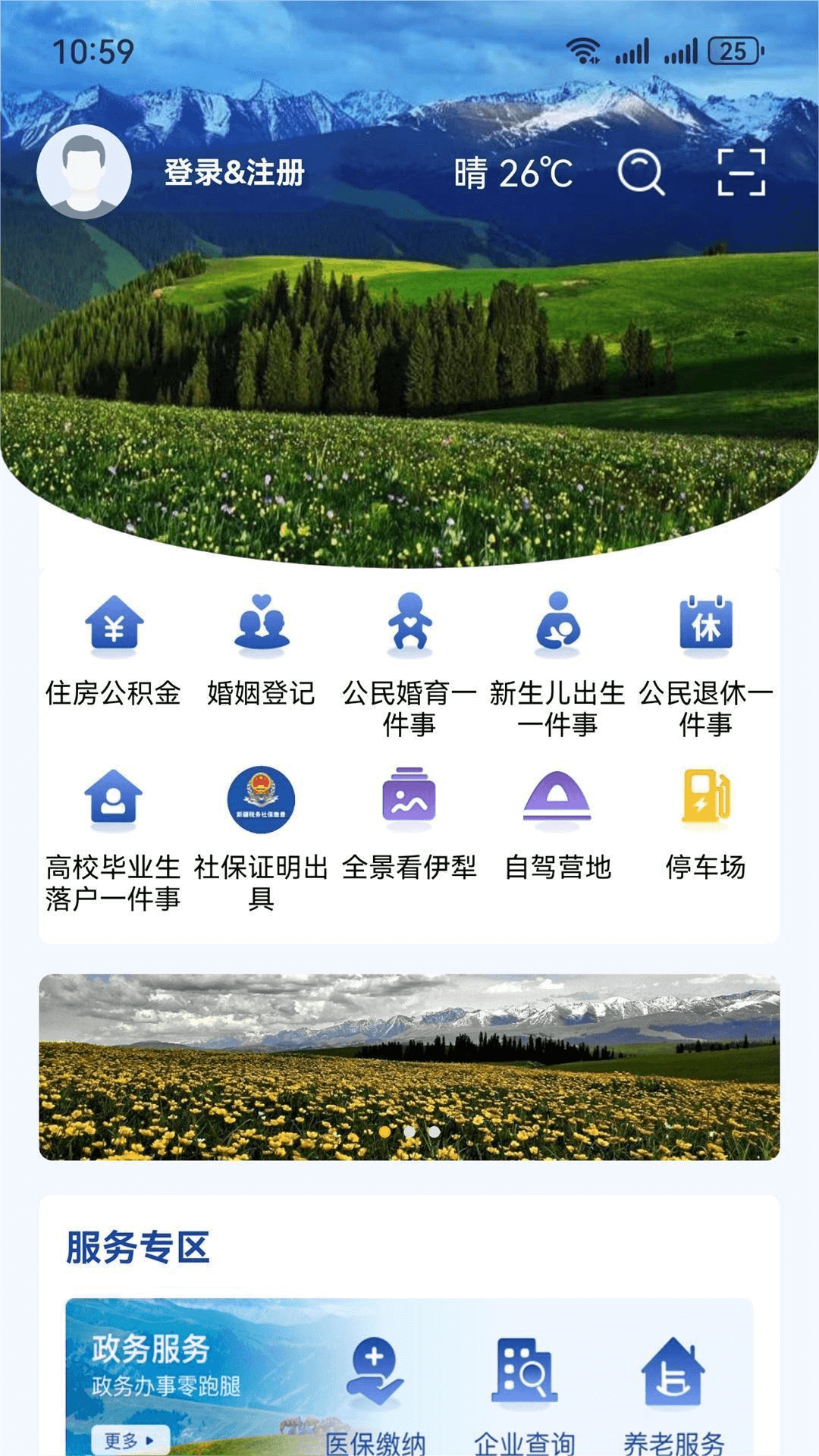This screenshot has height=1456, width=819.
Task: Open the yellow flower field banner
Action: [x=409, y=1067]
